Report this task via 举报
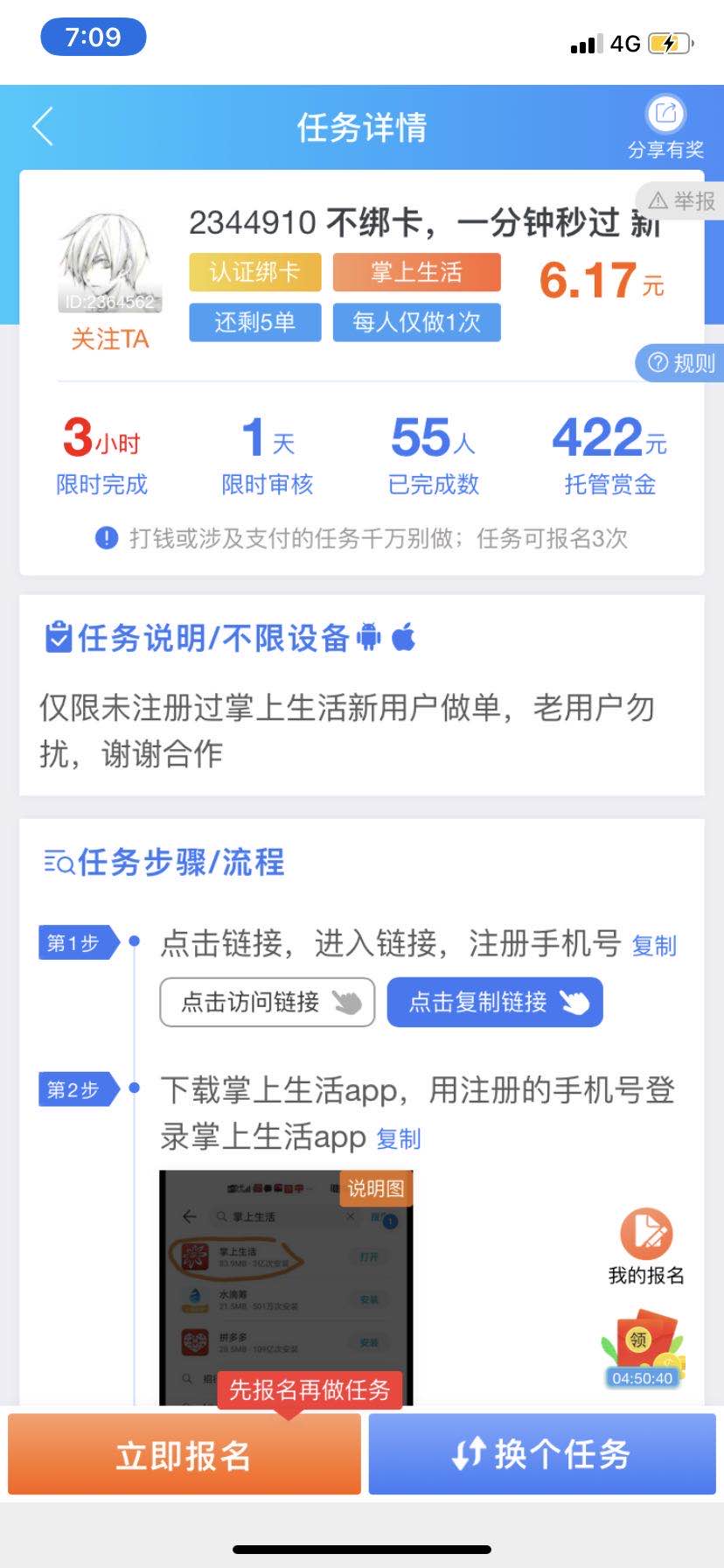724x1568 pixels. (680, 201)
